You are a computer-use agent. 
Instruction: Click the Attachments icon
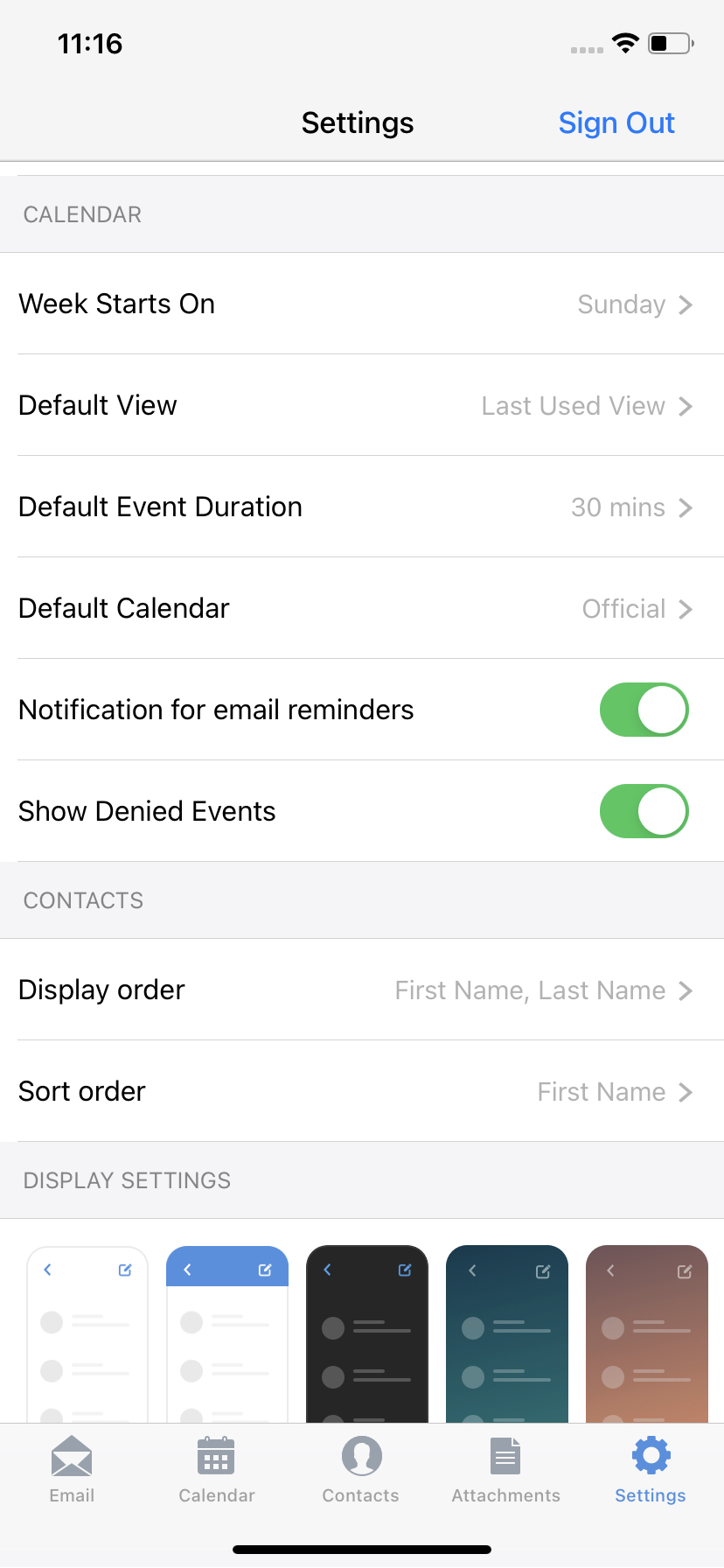[x=505, y=1457]
